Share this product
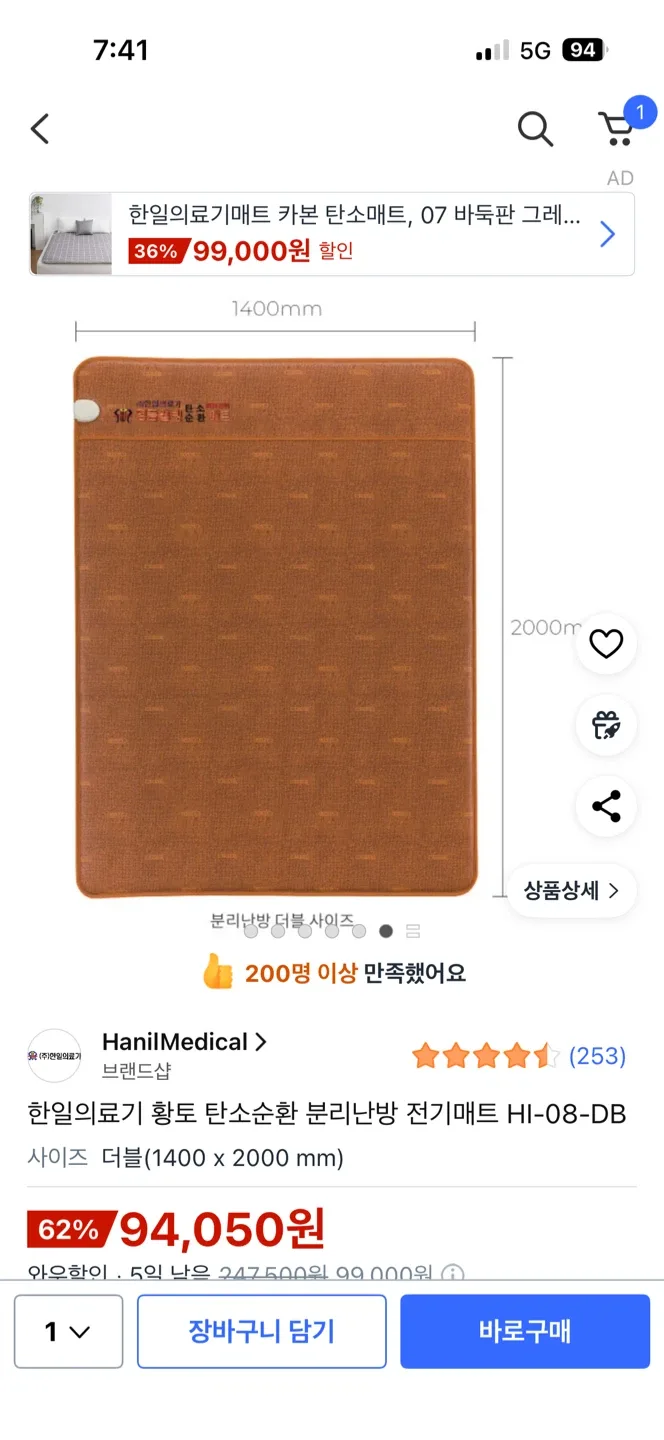The width and height of the screenshot is (664, 1440). click(x=606, y=806)
